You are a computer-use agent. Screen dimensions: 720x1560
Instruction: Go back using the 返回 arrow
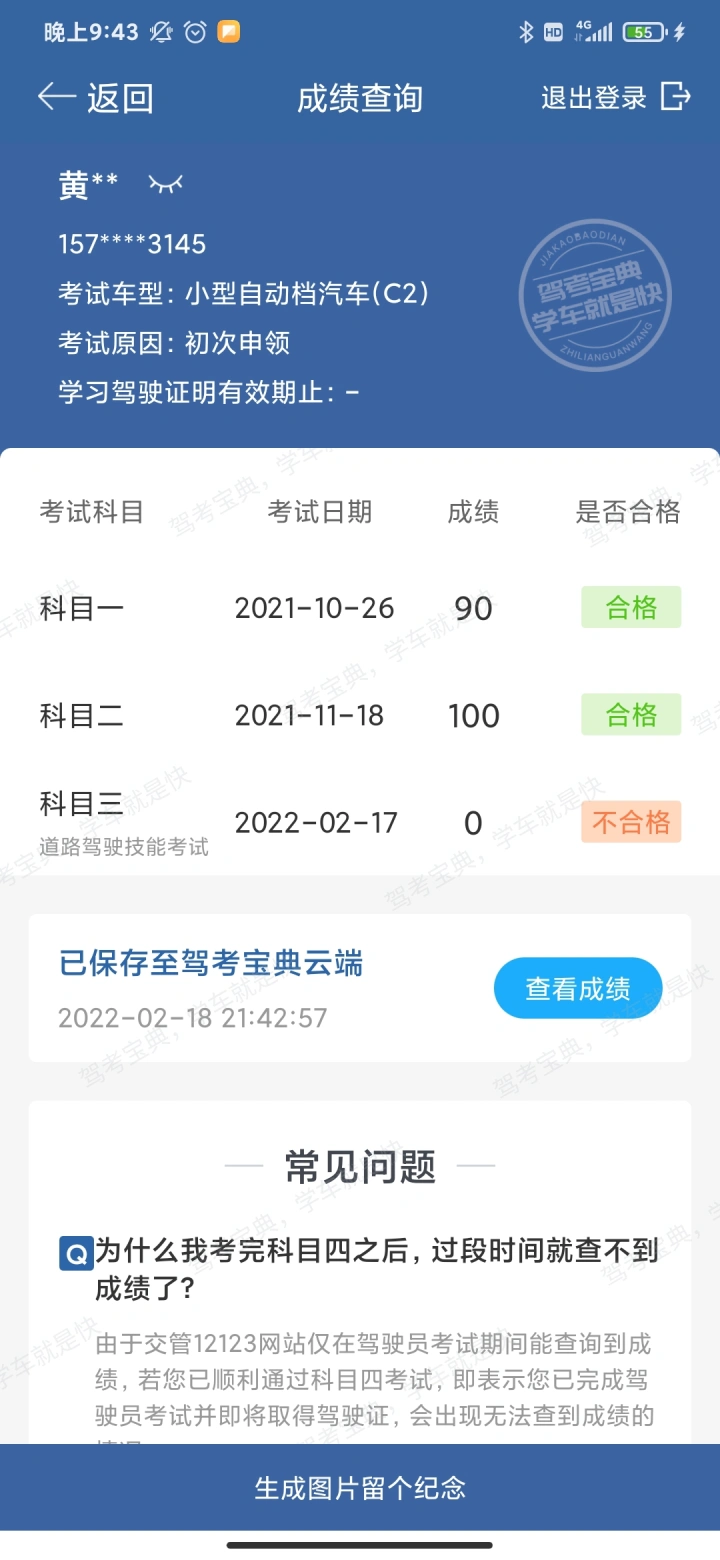pos(95,98)
